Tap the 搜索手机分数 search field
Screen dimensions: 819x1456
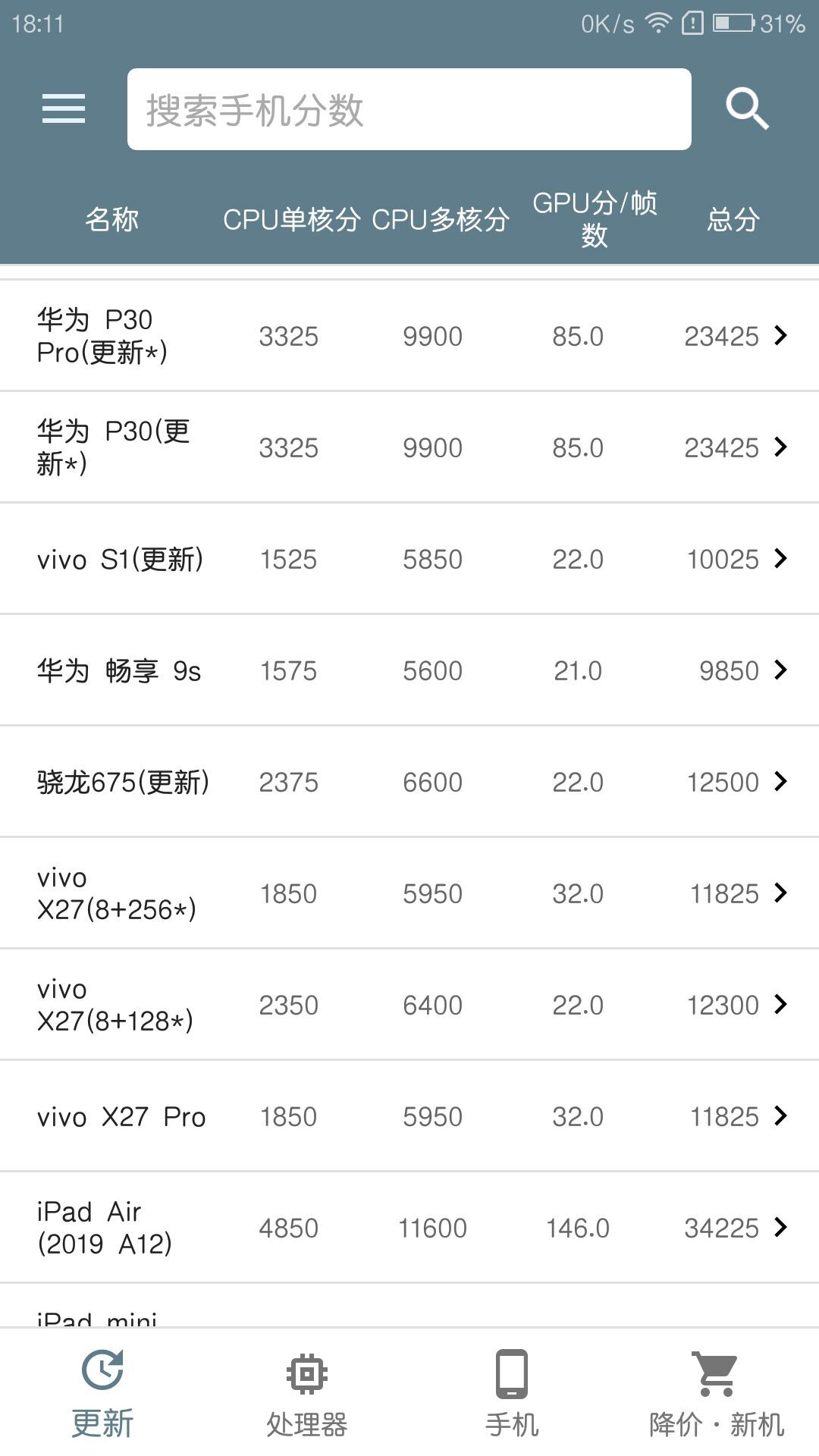coord(409,109)
